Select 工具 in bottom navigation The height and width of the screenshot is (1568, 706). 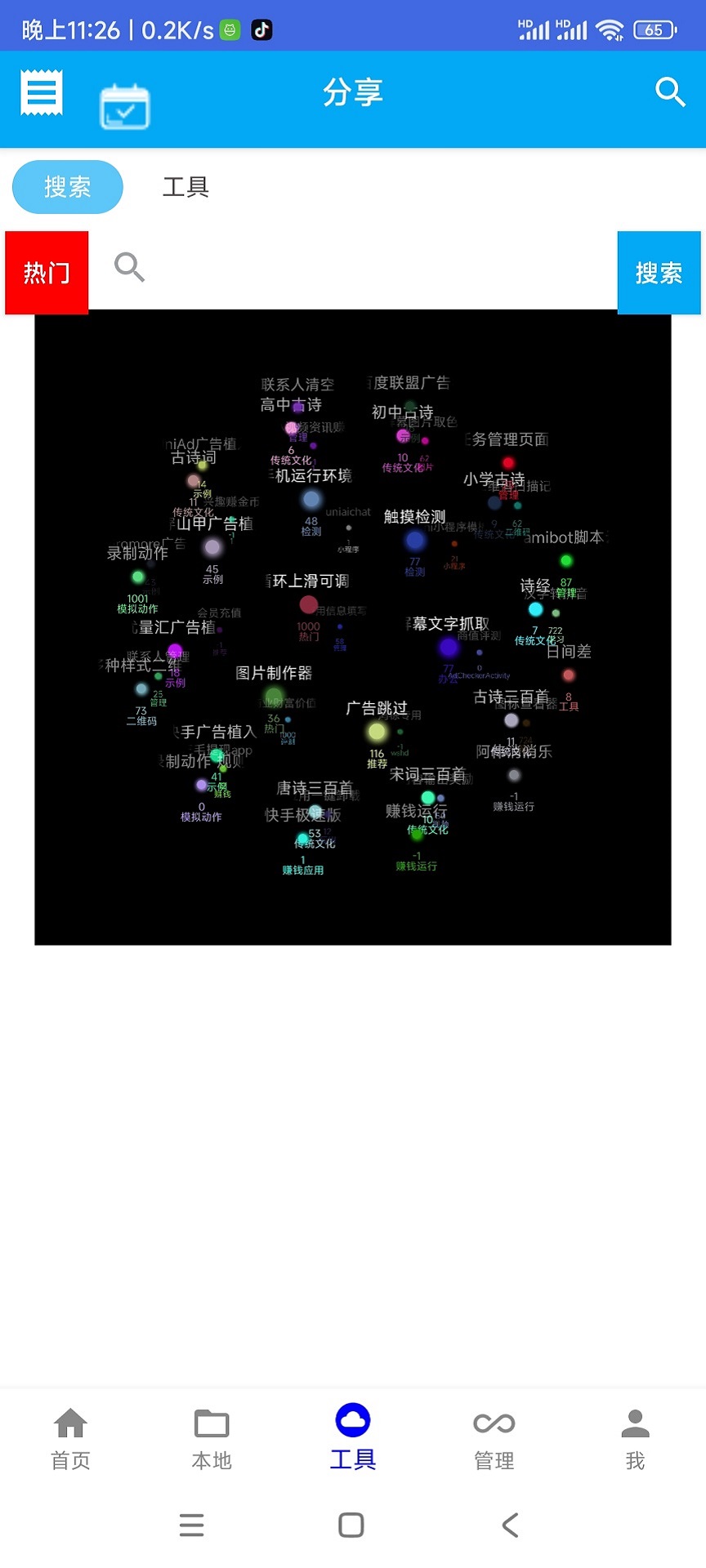click(353, 1437)
